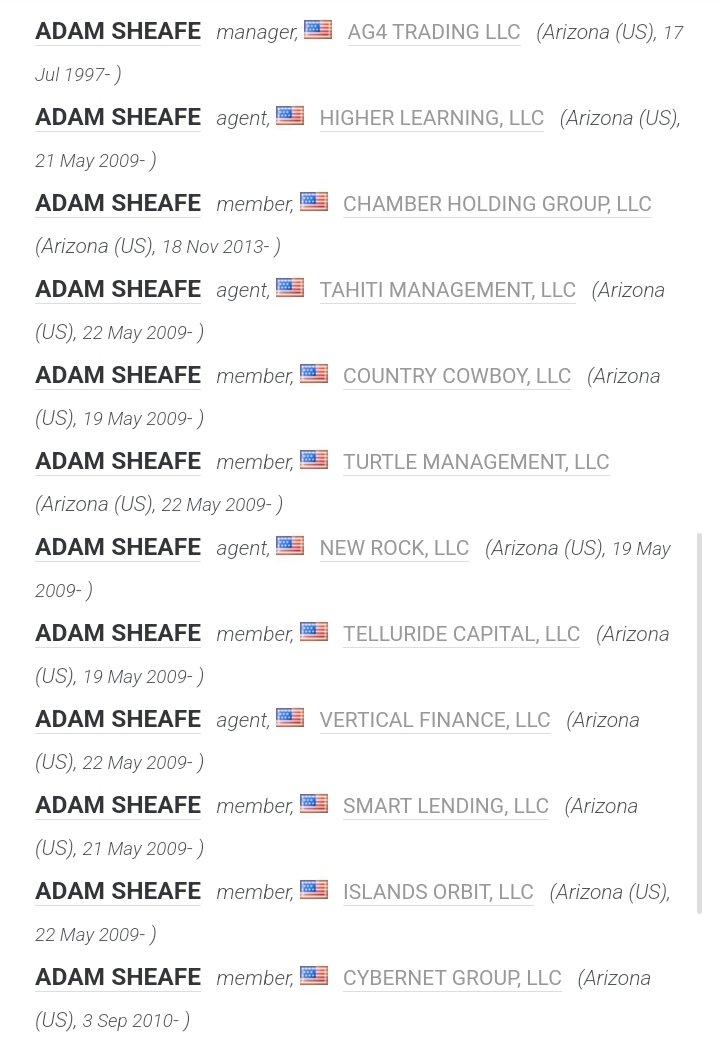Viewport: 720px width, 1058px height.
Task: Select the VERTICAL FINANCE, LLC link
Action: [x=434, y=720]
